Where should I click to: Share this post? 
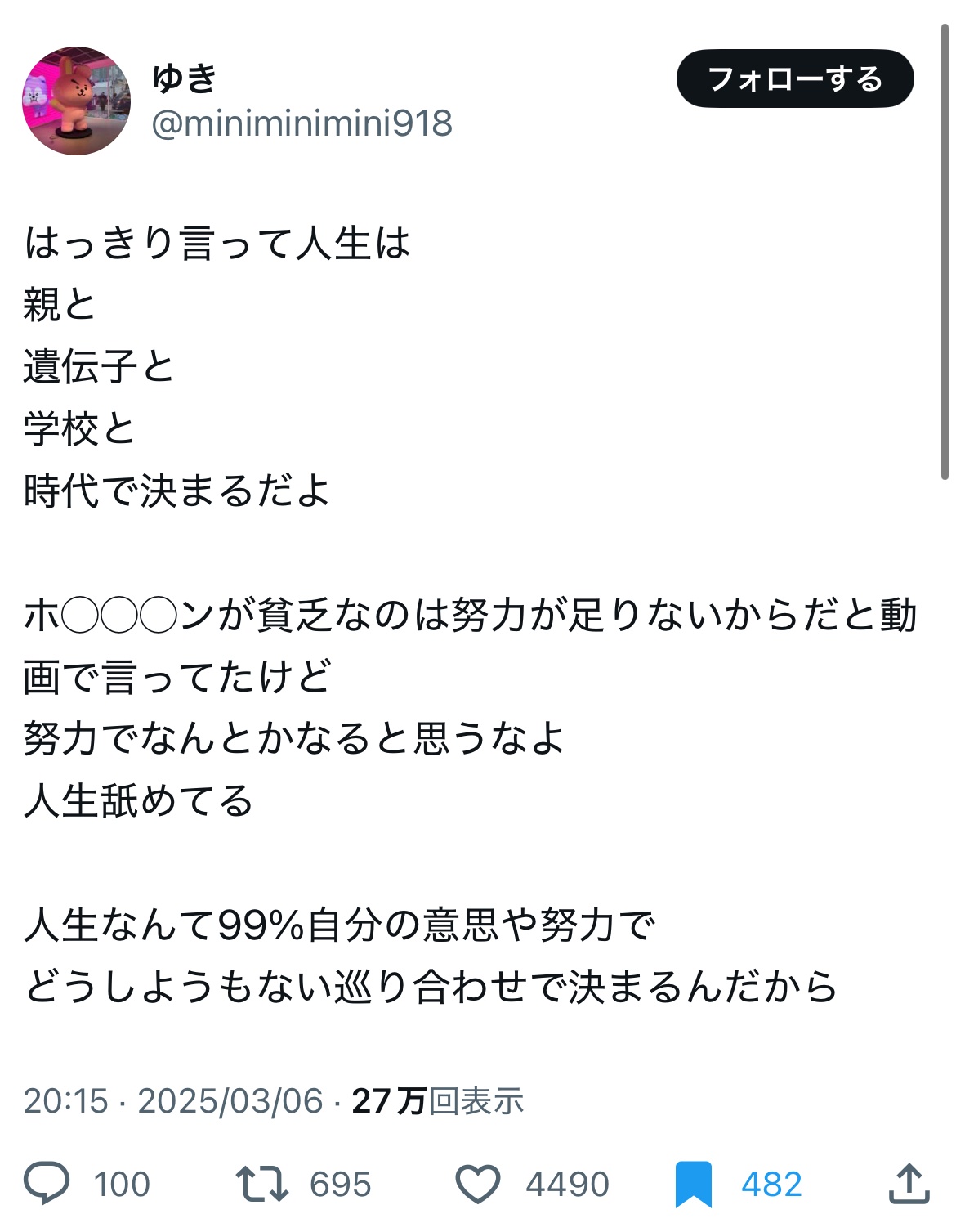coord(909,1183)
